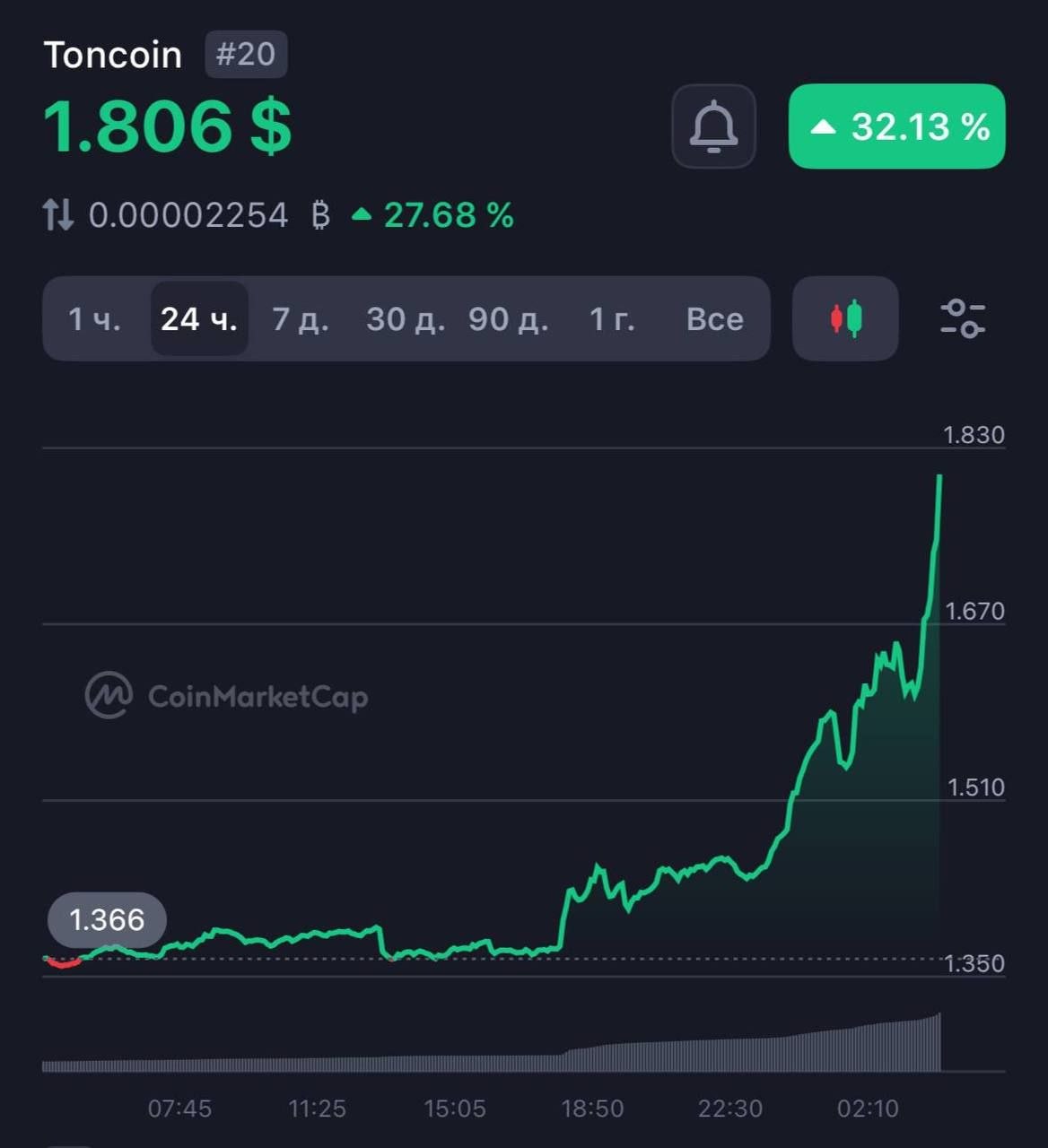Switch chart to 1 ч. range
Screen dimensions: 1048x1148
(x=94, y=319)
